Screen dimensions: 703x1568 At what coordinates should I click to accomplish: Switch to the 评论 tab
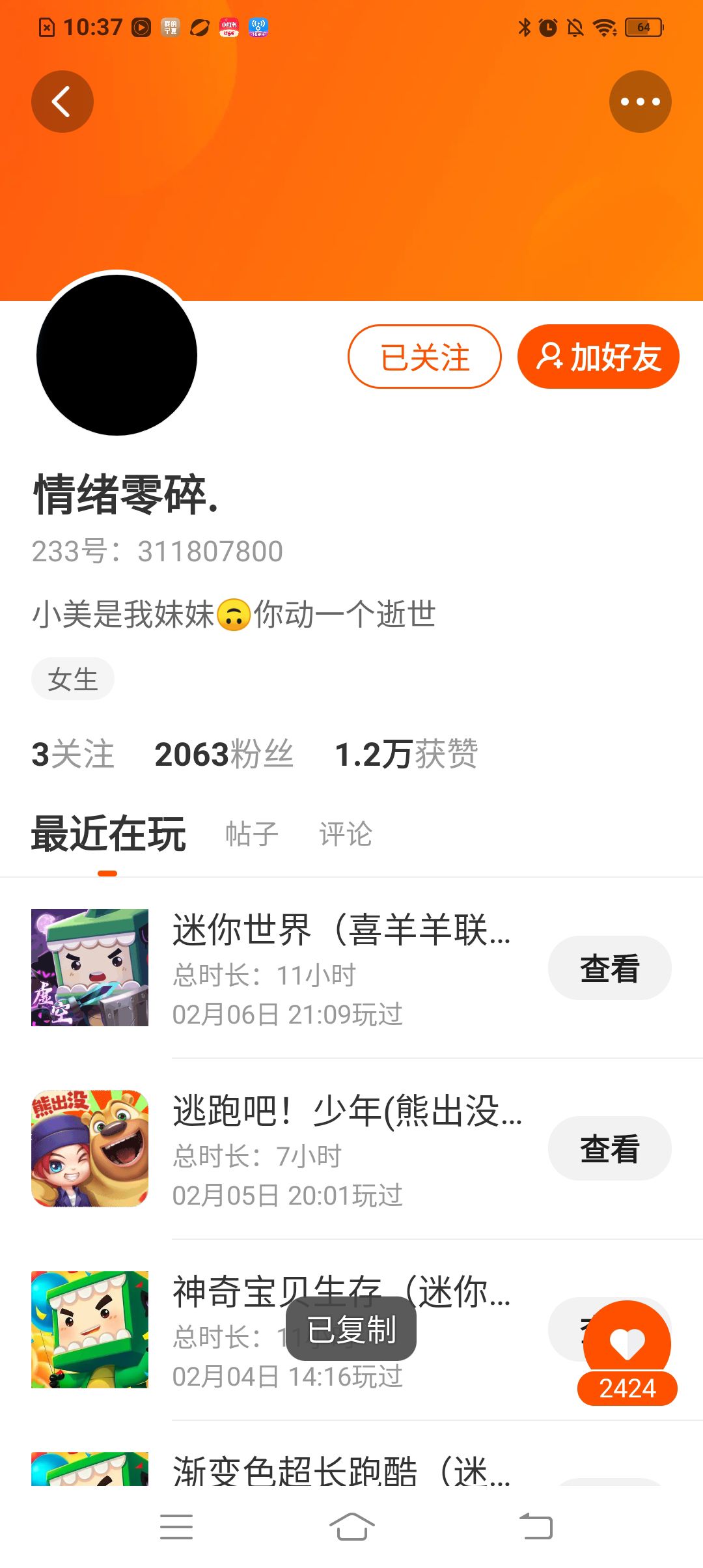tap(346, 834)
